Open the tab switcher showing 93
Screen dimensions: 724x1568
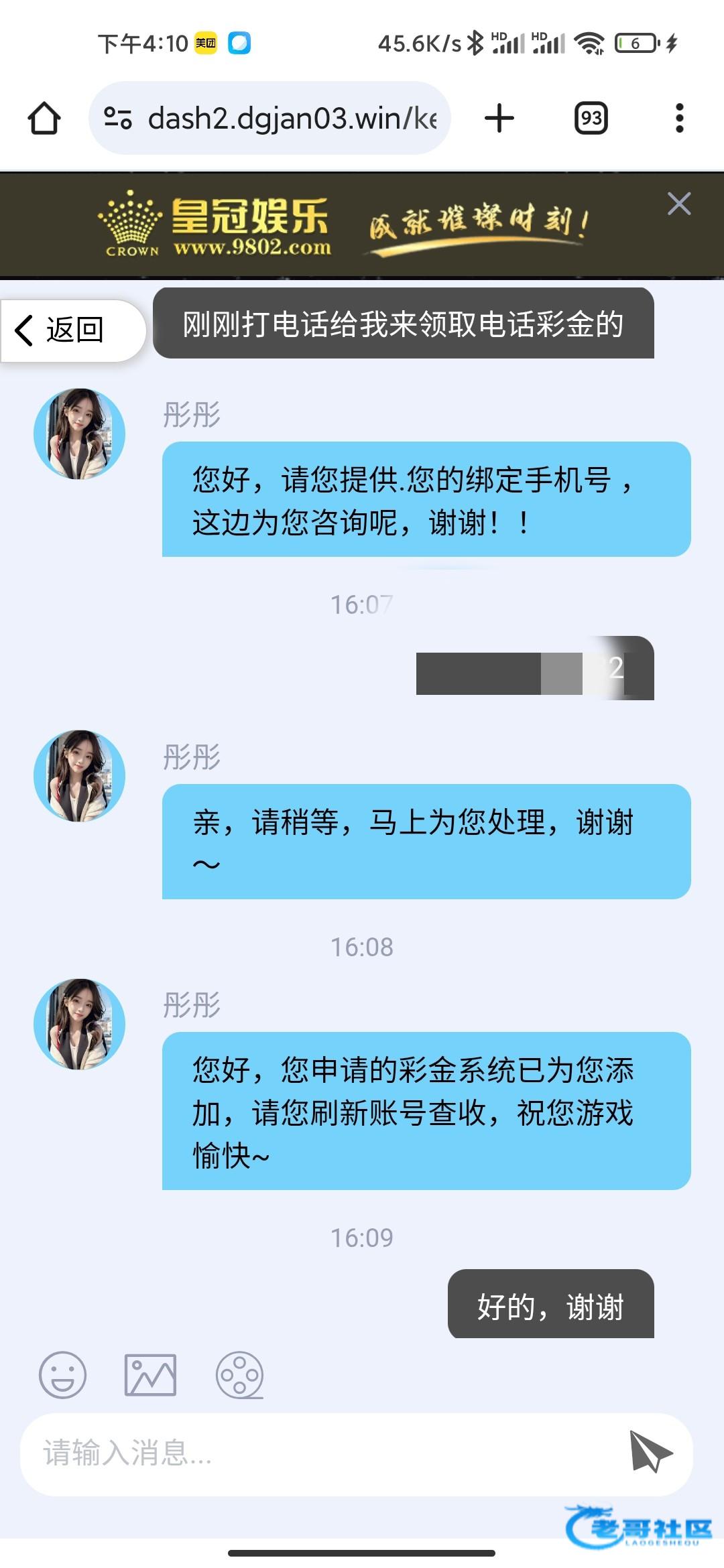click(x=591, y=119)
